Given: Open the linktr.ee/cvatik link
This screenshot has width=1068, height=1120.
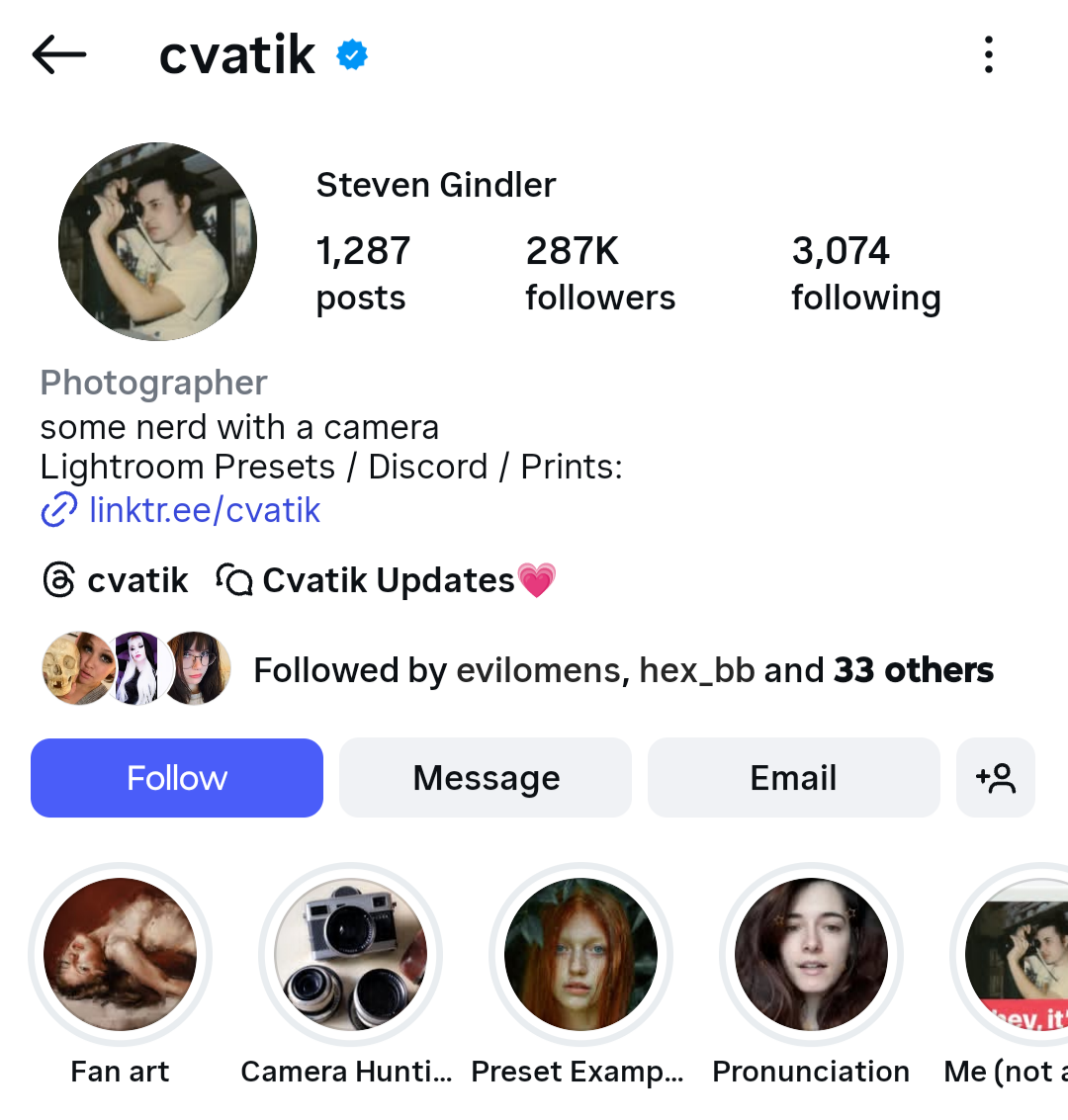Looking at the screenshot, I should tap(204, 510).
